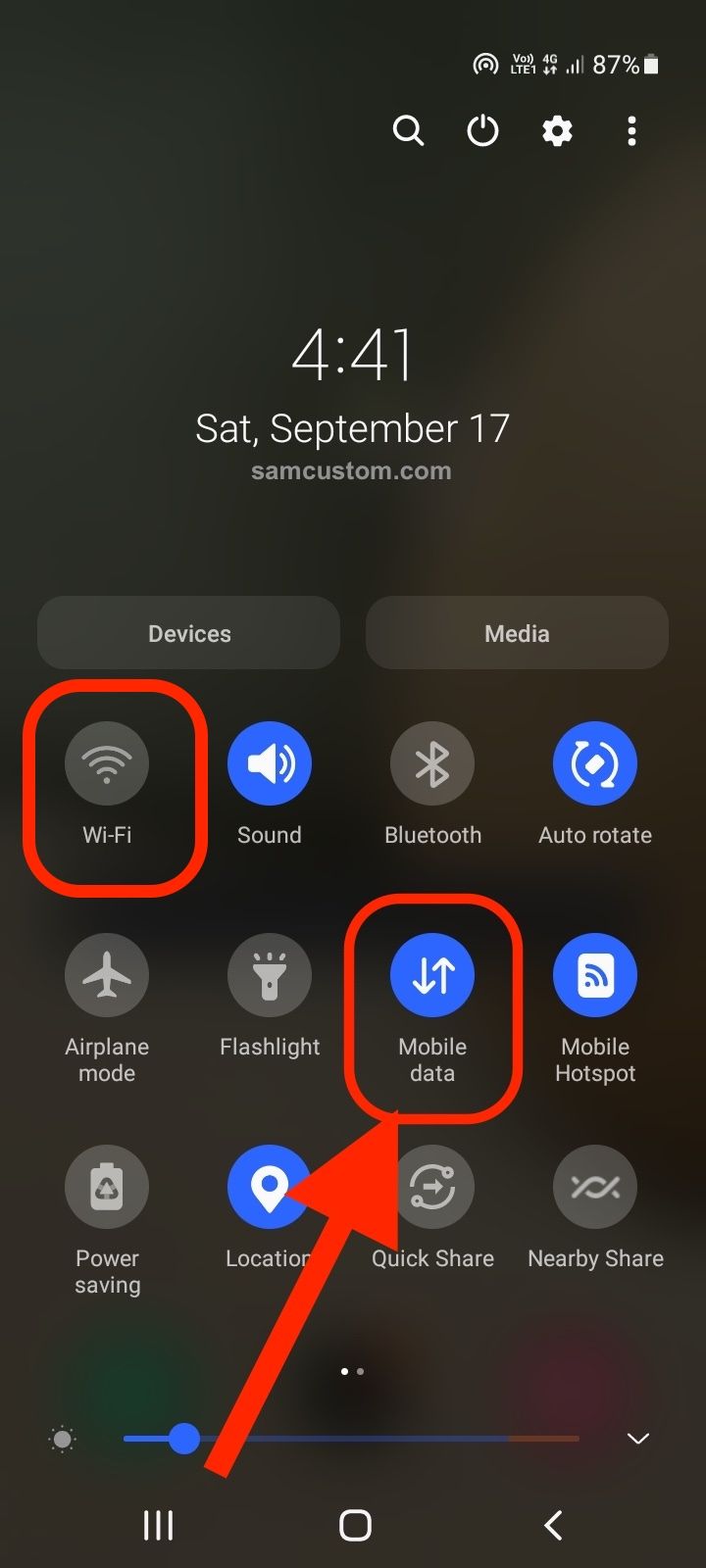Turn on Nearby Share

pos(595,1187)
